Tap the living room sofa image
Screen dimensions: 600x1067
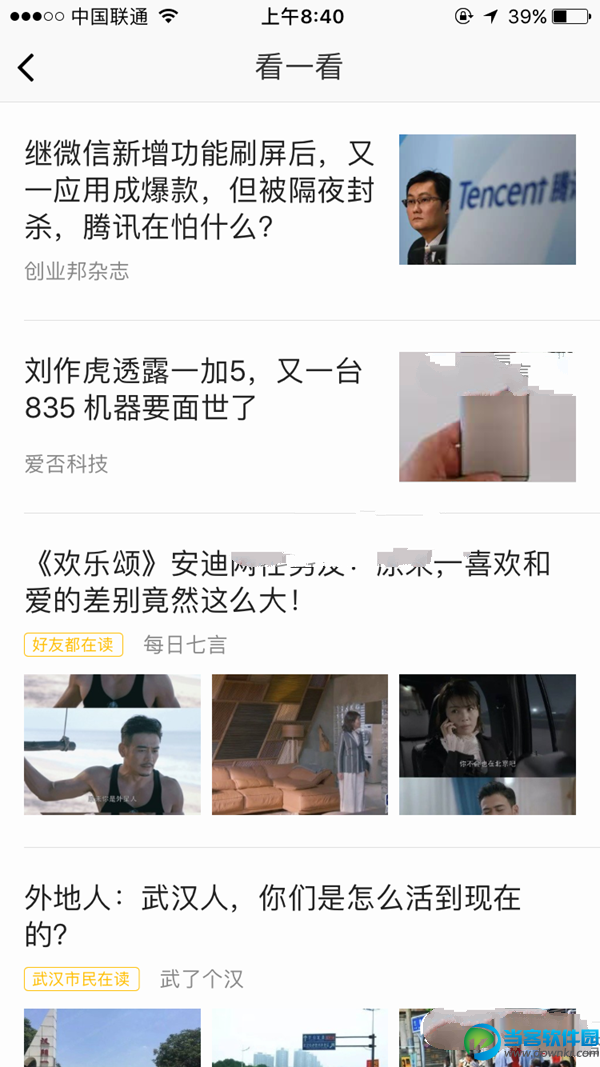(x=299, y=744)
